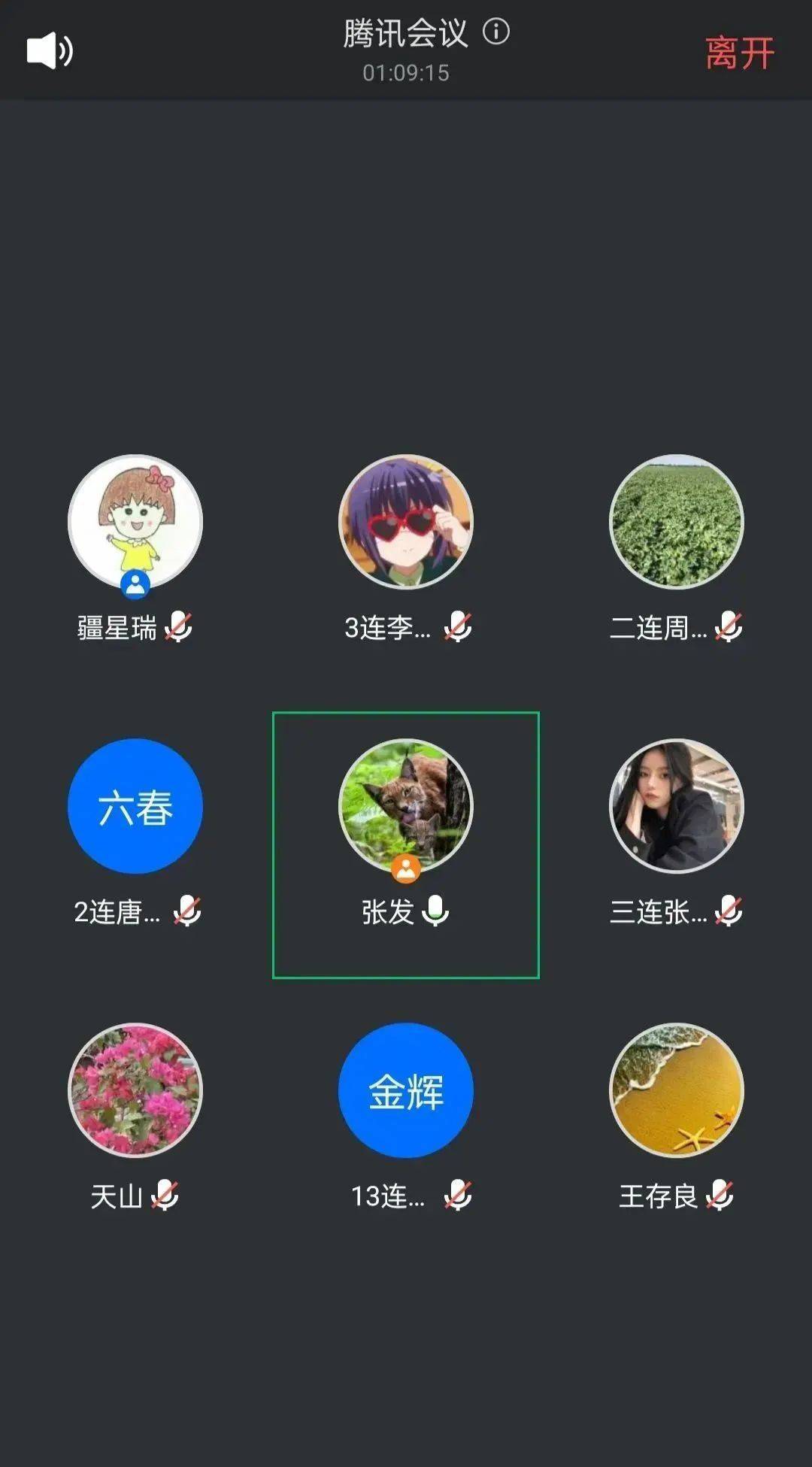Open the 六春 participant tile
The height and width of the screenshot is (1467, 812).
135,806
